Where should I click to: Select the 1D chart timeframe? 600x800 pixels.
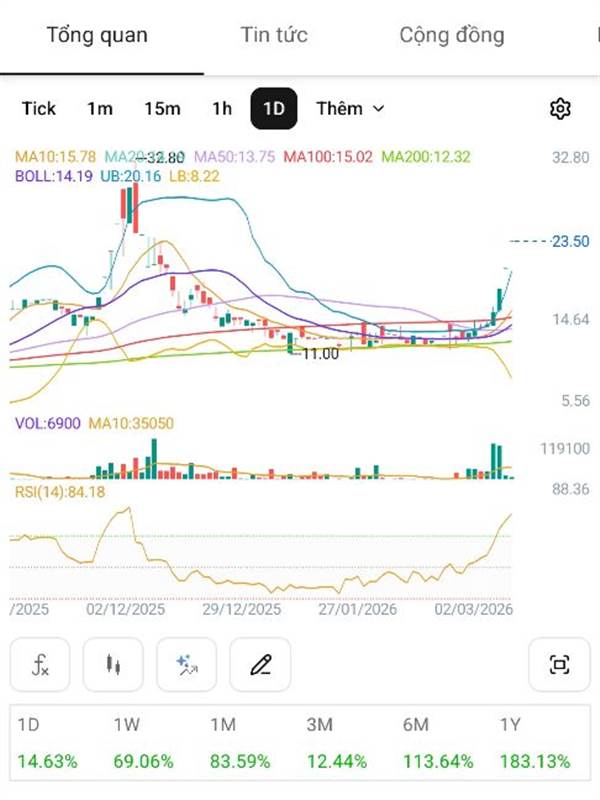[x=274, y=108]
